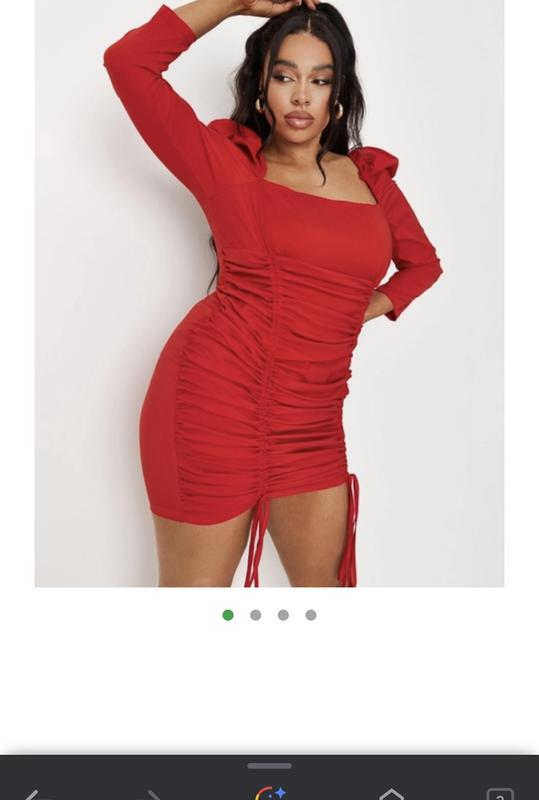Go to the browser home page
The width and height of the screenshot is (539, 800).
pyautogui.click(x=391, y=794)
